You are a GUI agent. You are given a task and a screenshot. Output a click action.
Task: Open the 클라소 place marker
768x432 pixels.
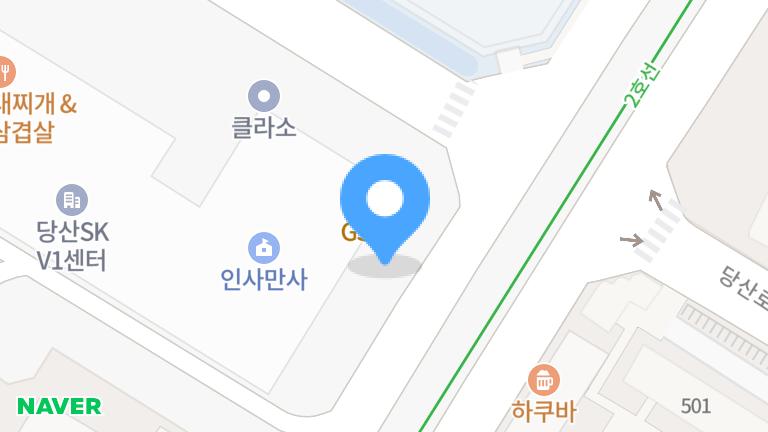pos(264,97)
